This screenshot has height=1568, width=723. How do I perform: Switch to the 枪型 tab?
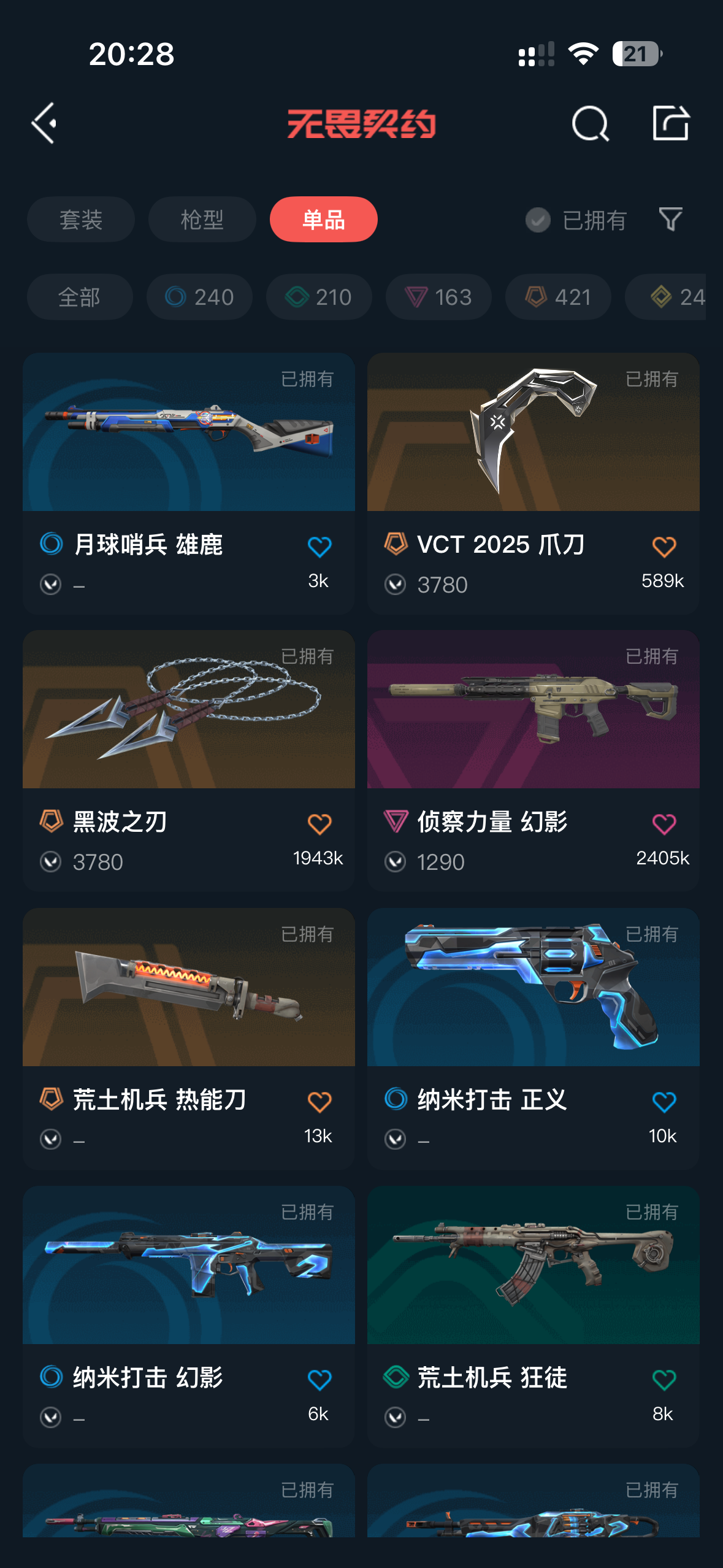click(202, 220)
